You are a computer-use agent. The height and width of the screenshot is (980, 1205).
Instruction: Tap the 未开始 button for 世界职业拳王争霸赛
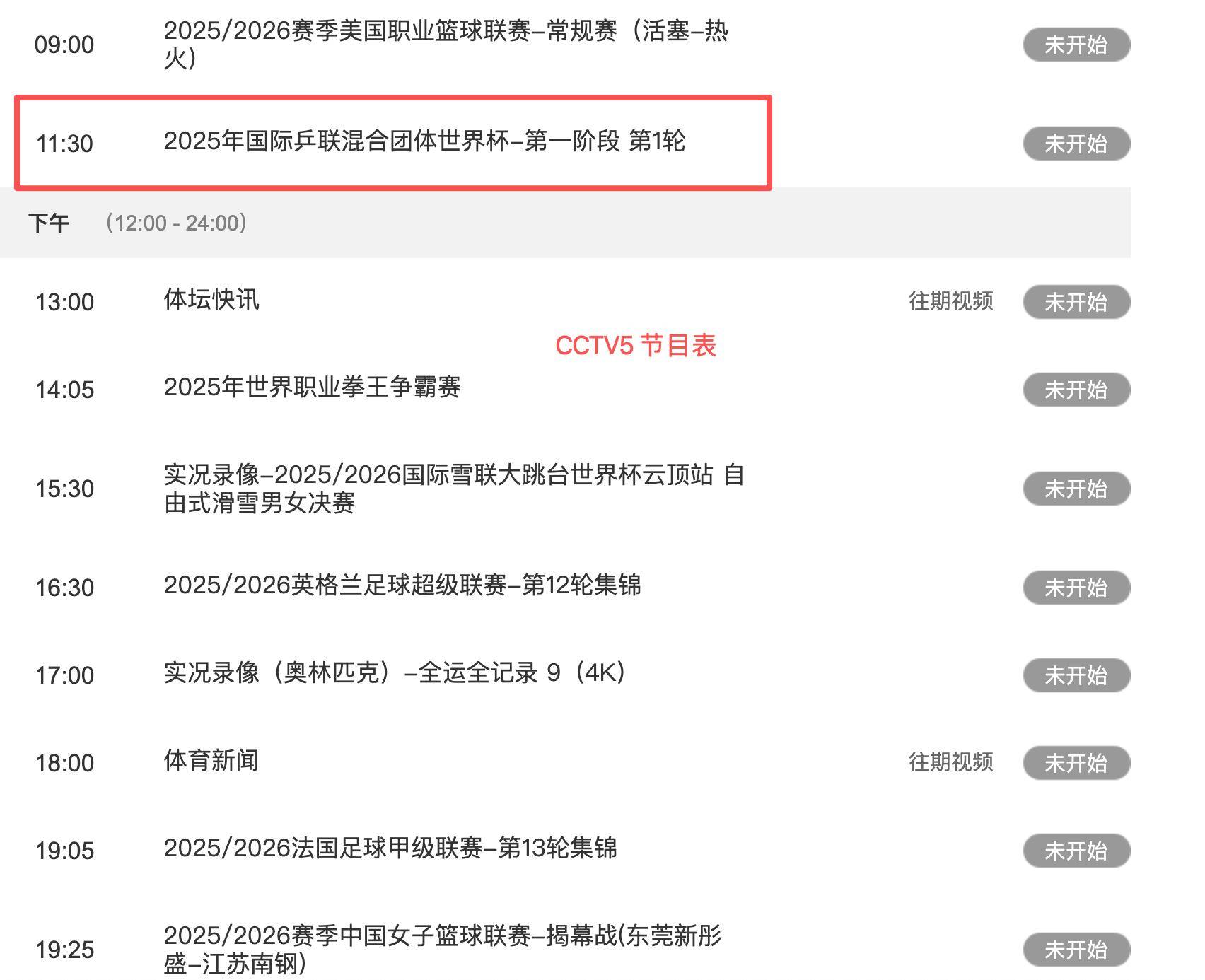click(1076, 390)
